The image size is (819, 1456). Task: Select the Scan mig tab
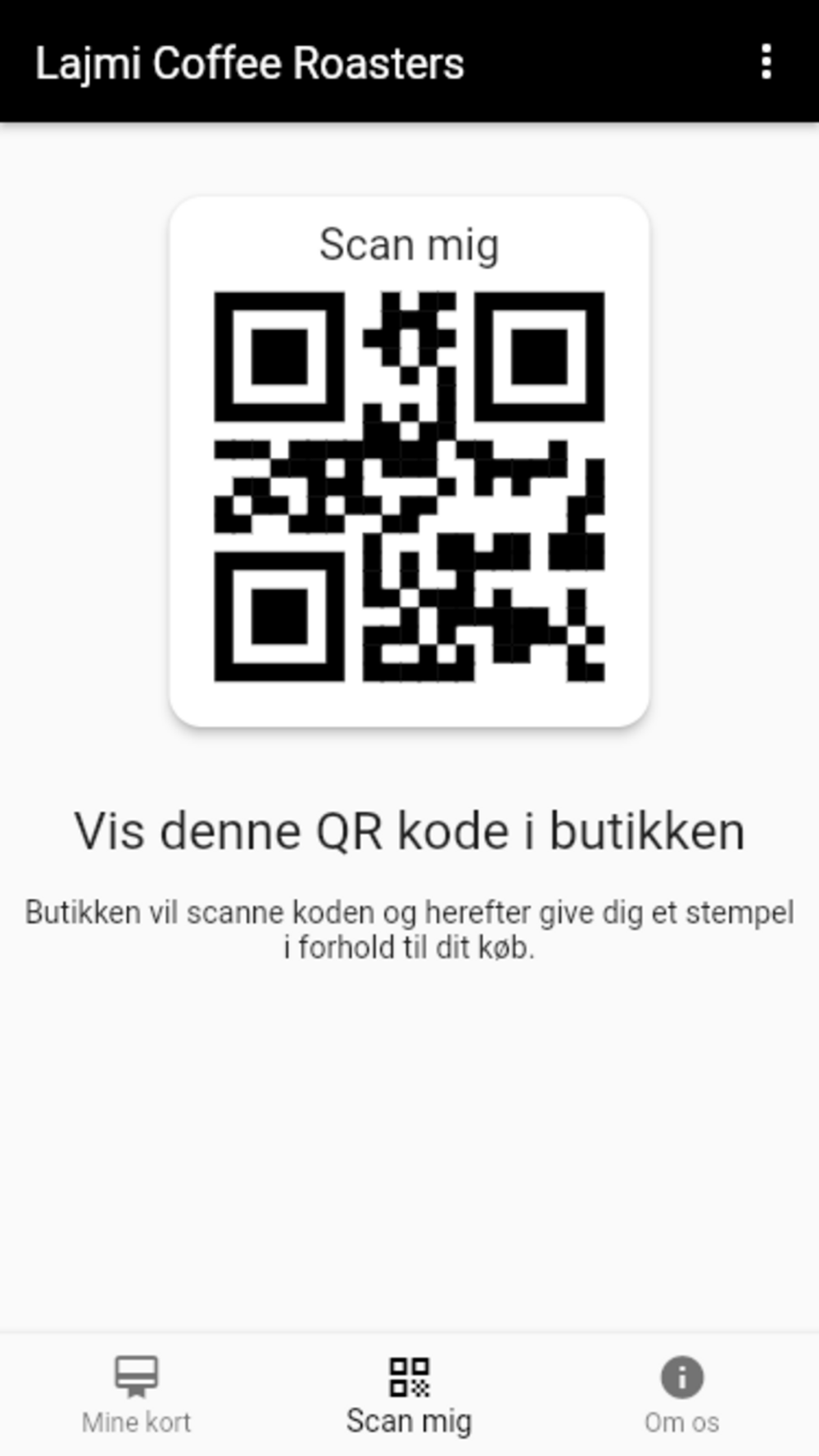click(409, 1395)
